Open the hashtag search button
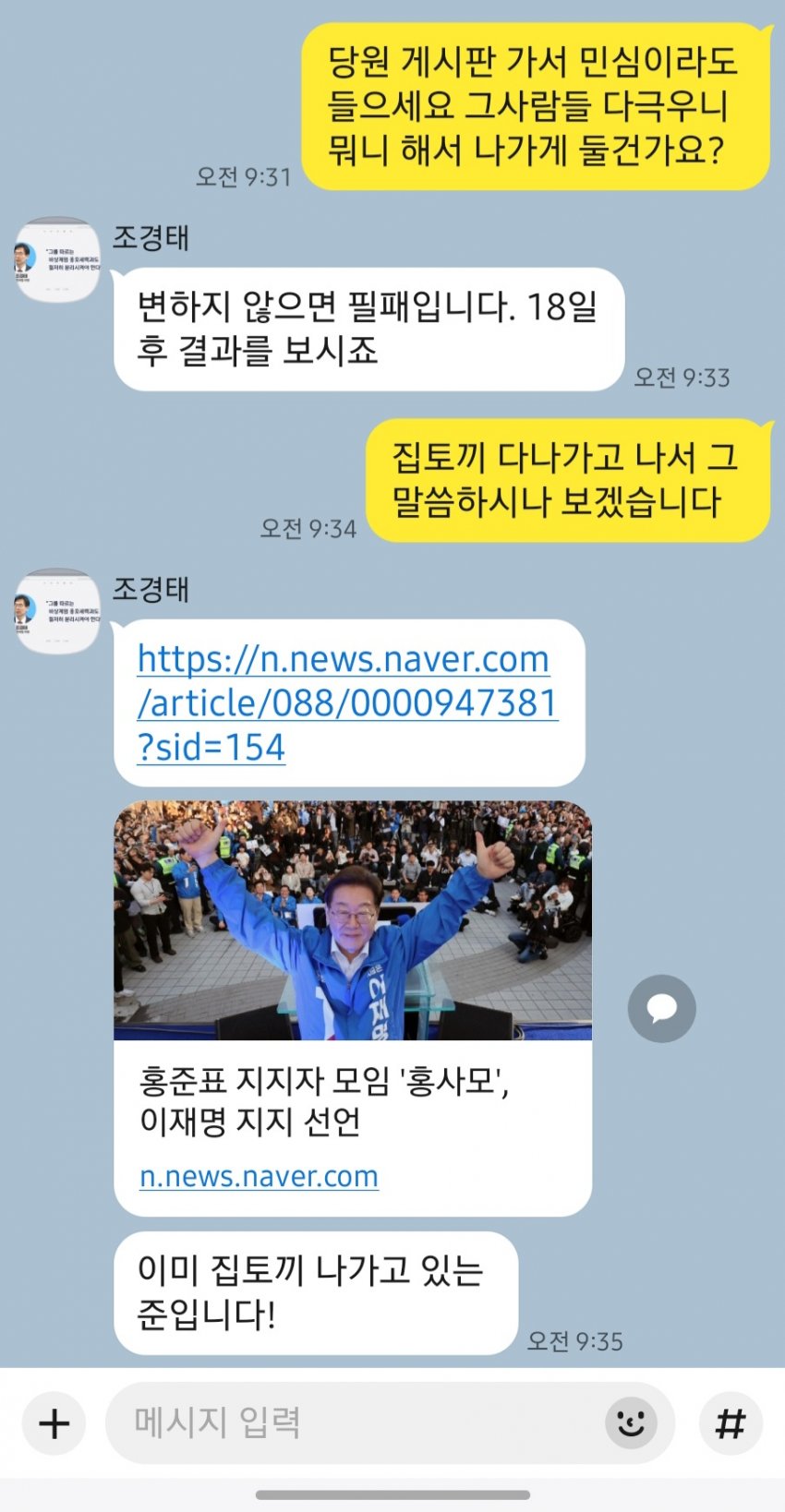Image resolution: width=785 pixels, height=1512 pixels. coord(731,1422)
